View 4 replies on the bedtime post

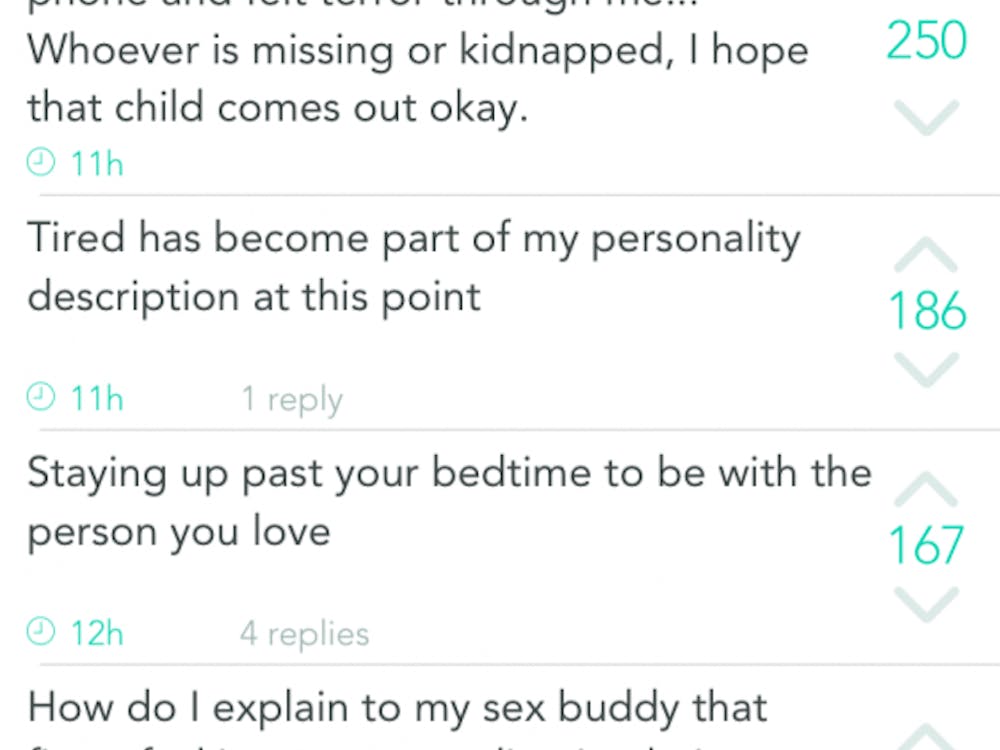(x=304, y=634)
